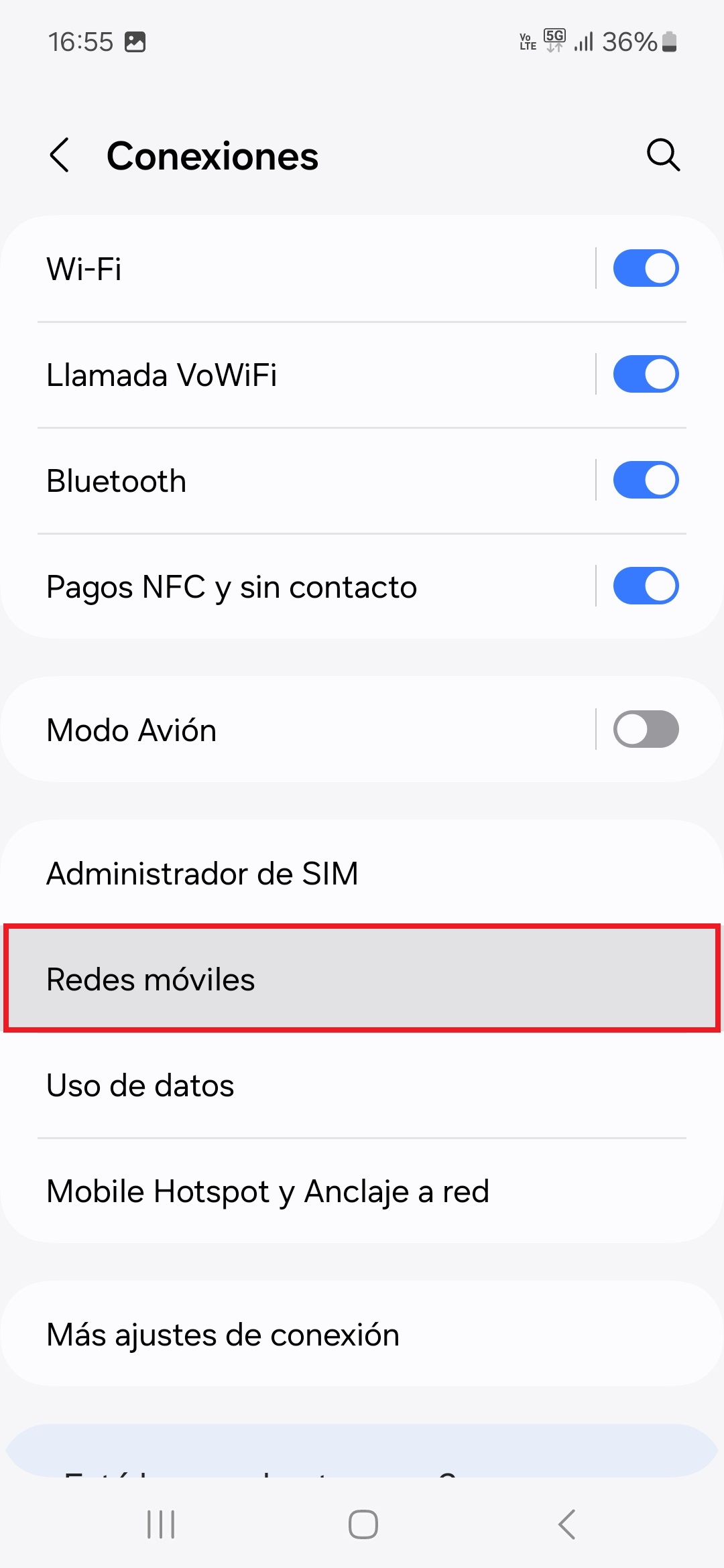The image size is (724, 1568).
Task: Open recent apps from navigation bar
Action: tap(161, 1524)
